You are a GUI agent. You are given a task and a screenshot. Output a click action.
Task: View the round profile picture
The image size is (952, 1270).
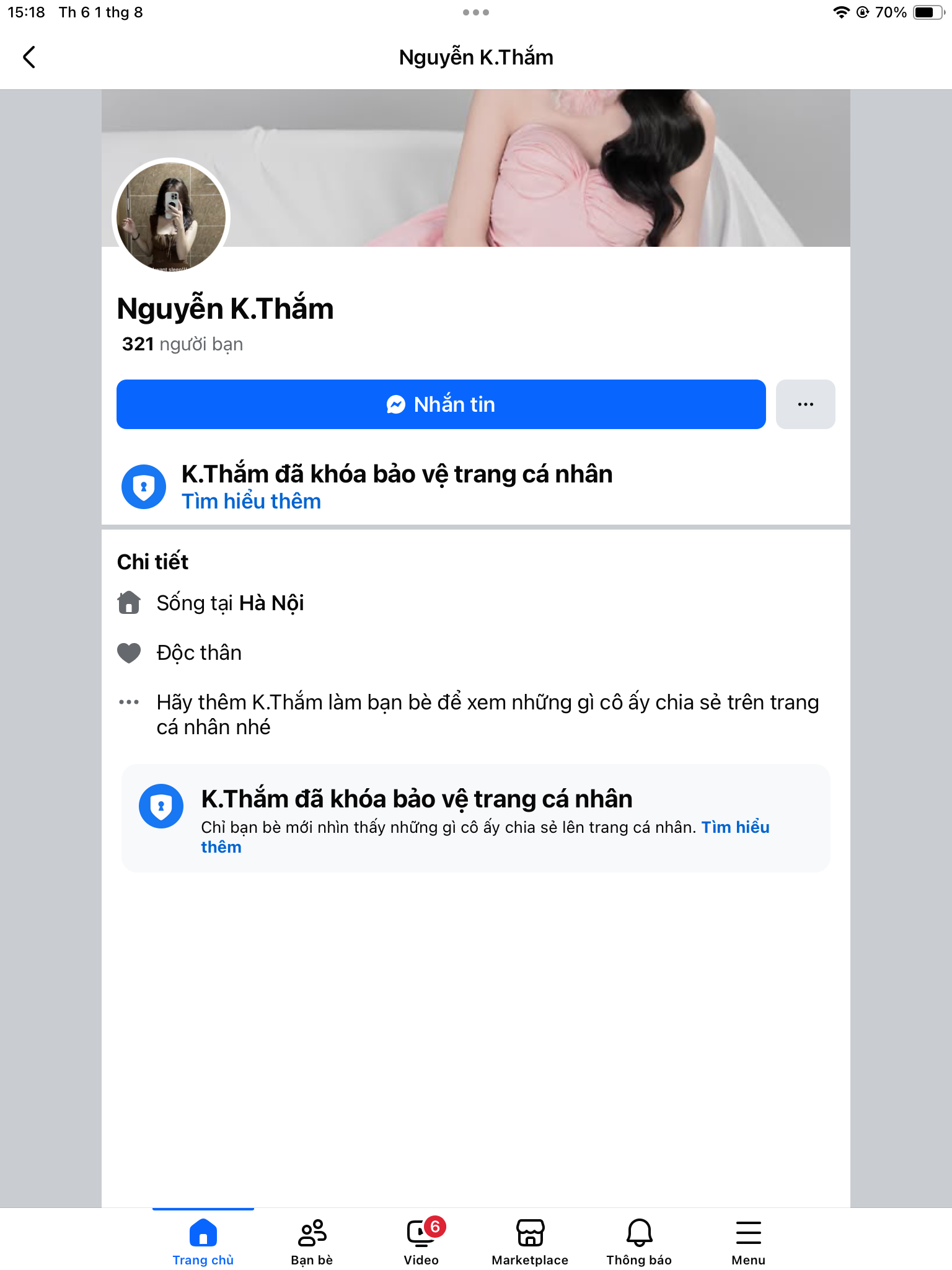pyautogui.click(x=171, y=216)
